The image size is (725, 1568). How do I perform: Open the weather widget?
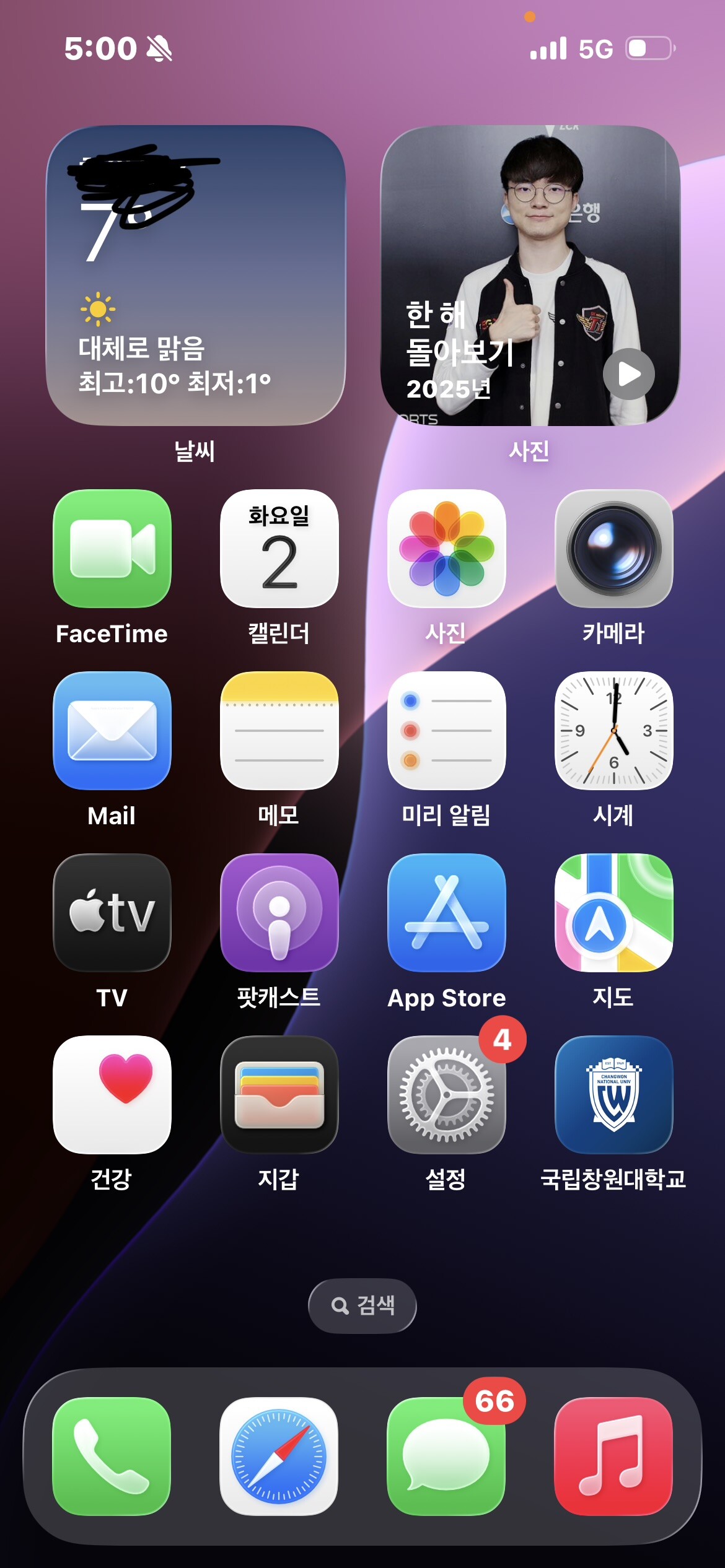click(x=195, y=276)
